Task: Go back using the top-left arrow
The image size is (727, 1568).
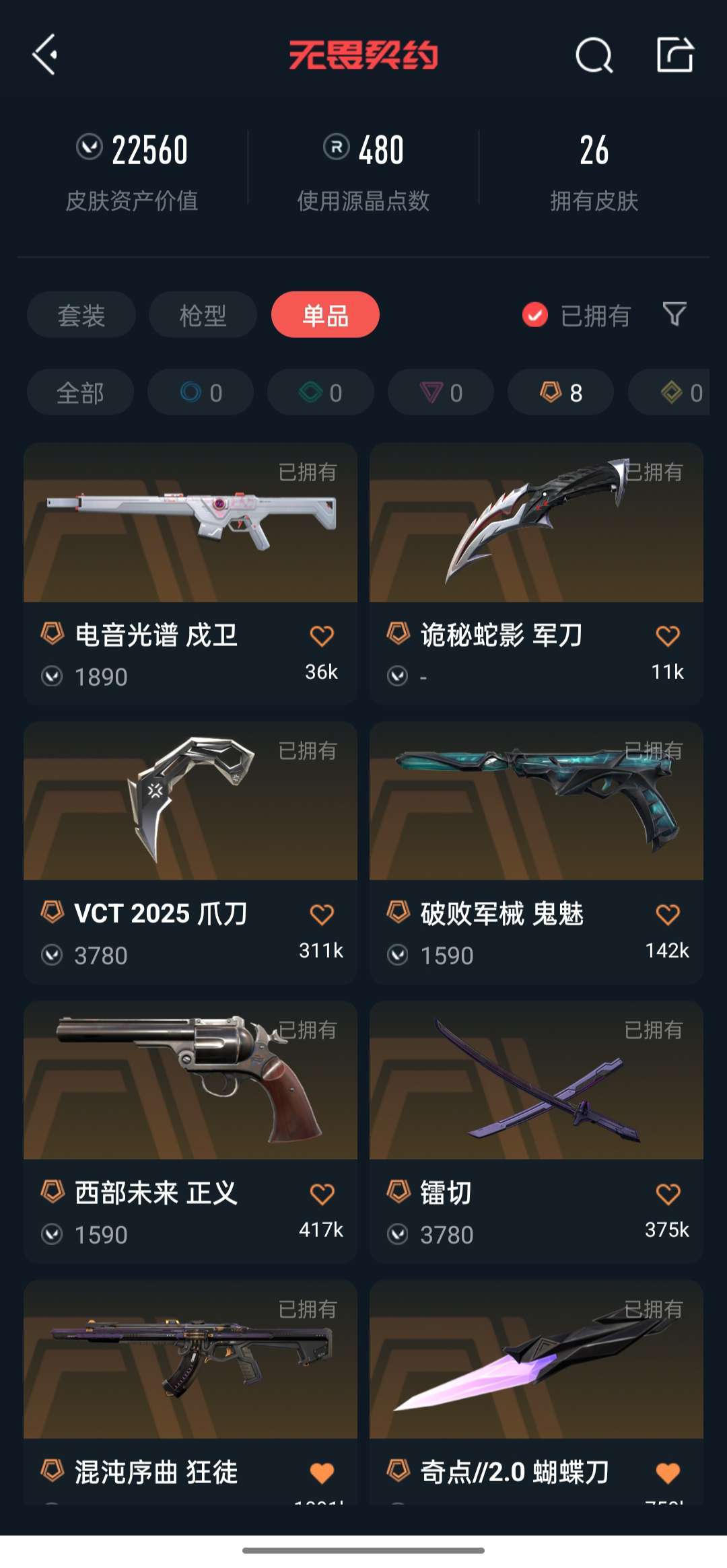Action: (45, 55)
